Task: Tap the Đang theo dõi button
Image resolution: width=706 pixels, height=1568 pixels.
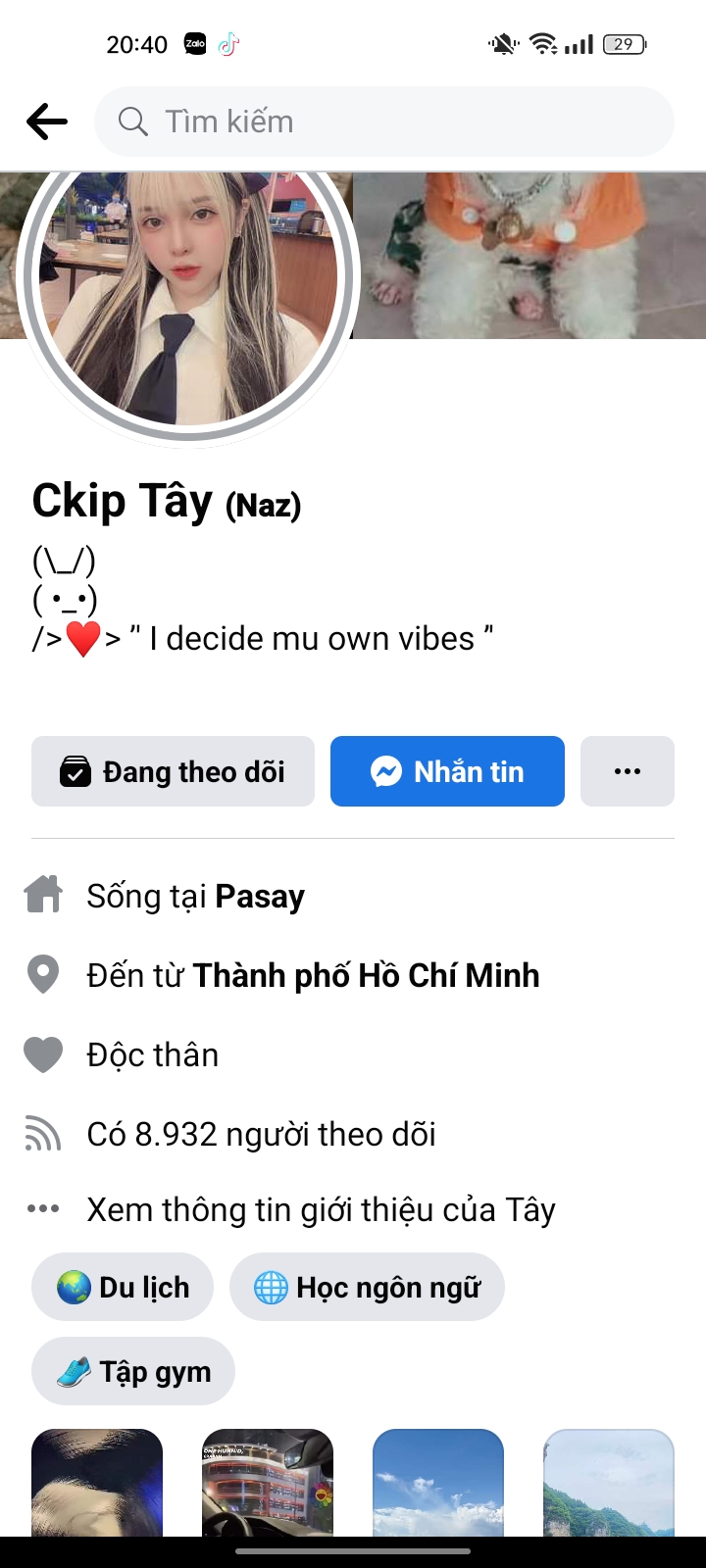Action: [x=173, y=771]
